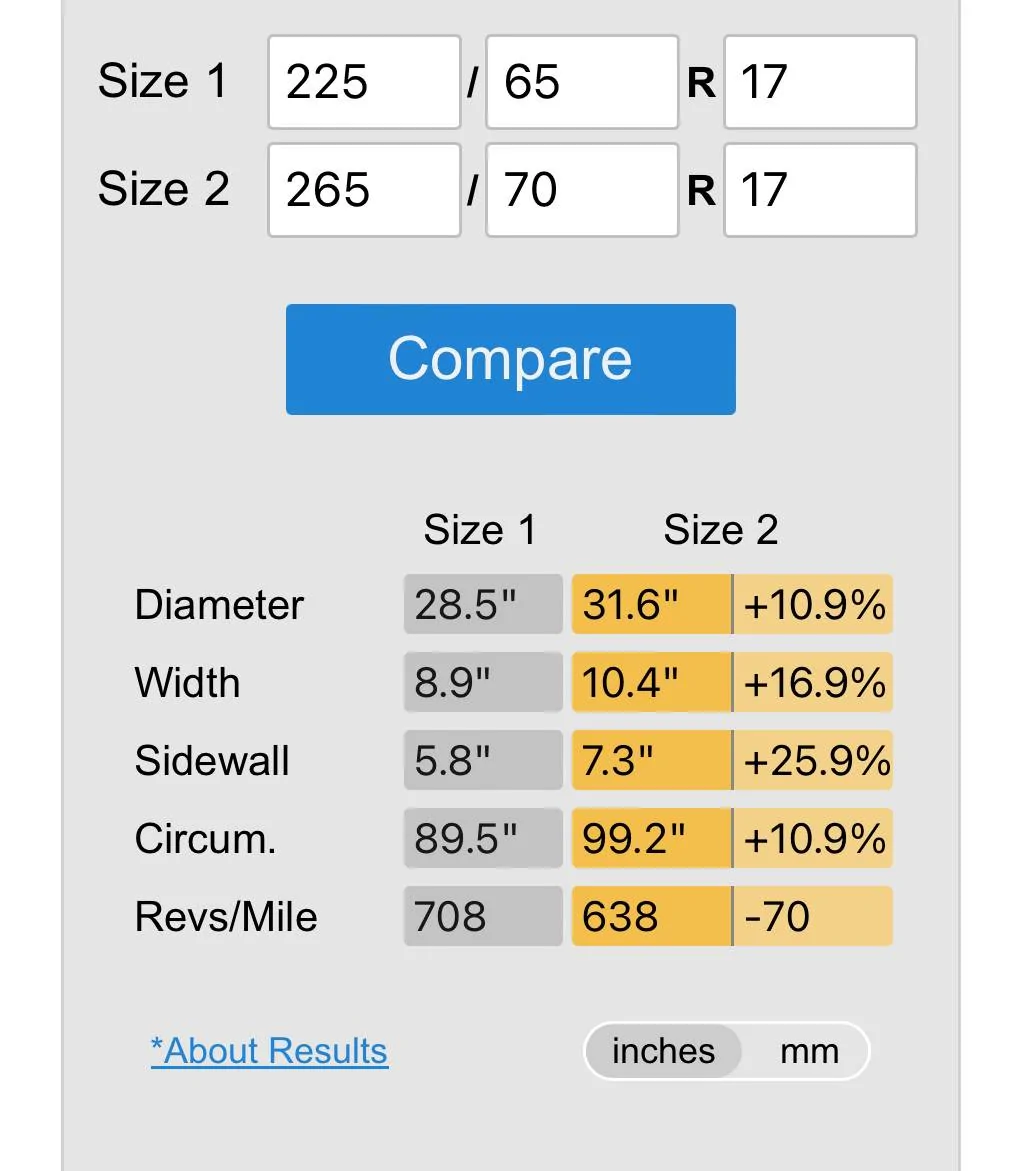Change the Size 2 aspect ratio field showing 70
Image resolution: width=1027 pixels, height=1171 pixels.
click(582, 190)
